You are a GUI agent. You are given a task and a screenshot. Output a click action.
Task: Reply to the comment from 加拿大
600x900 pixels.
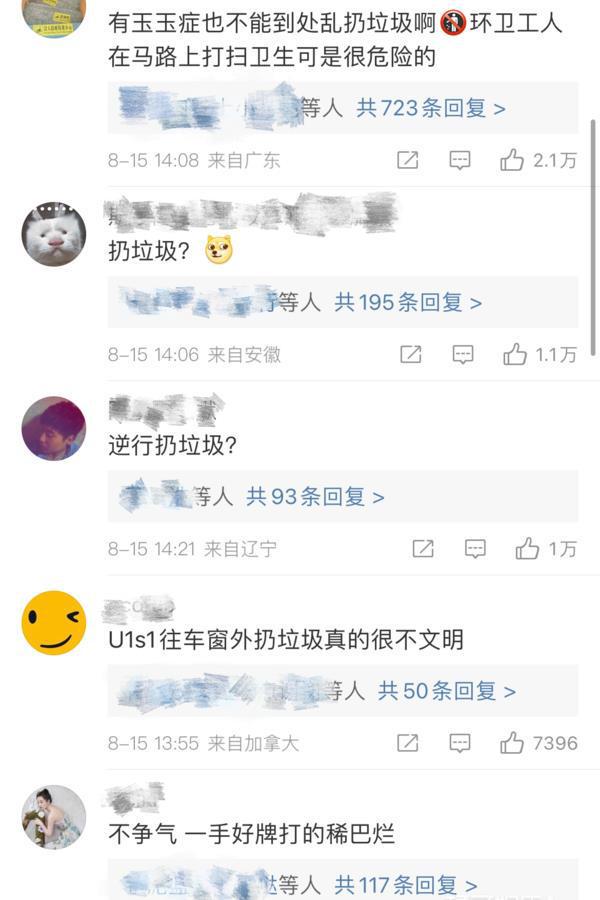460,742
